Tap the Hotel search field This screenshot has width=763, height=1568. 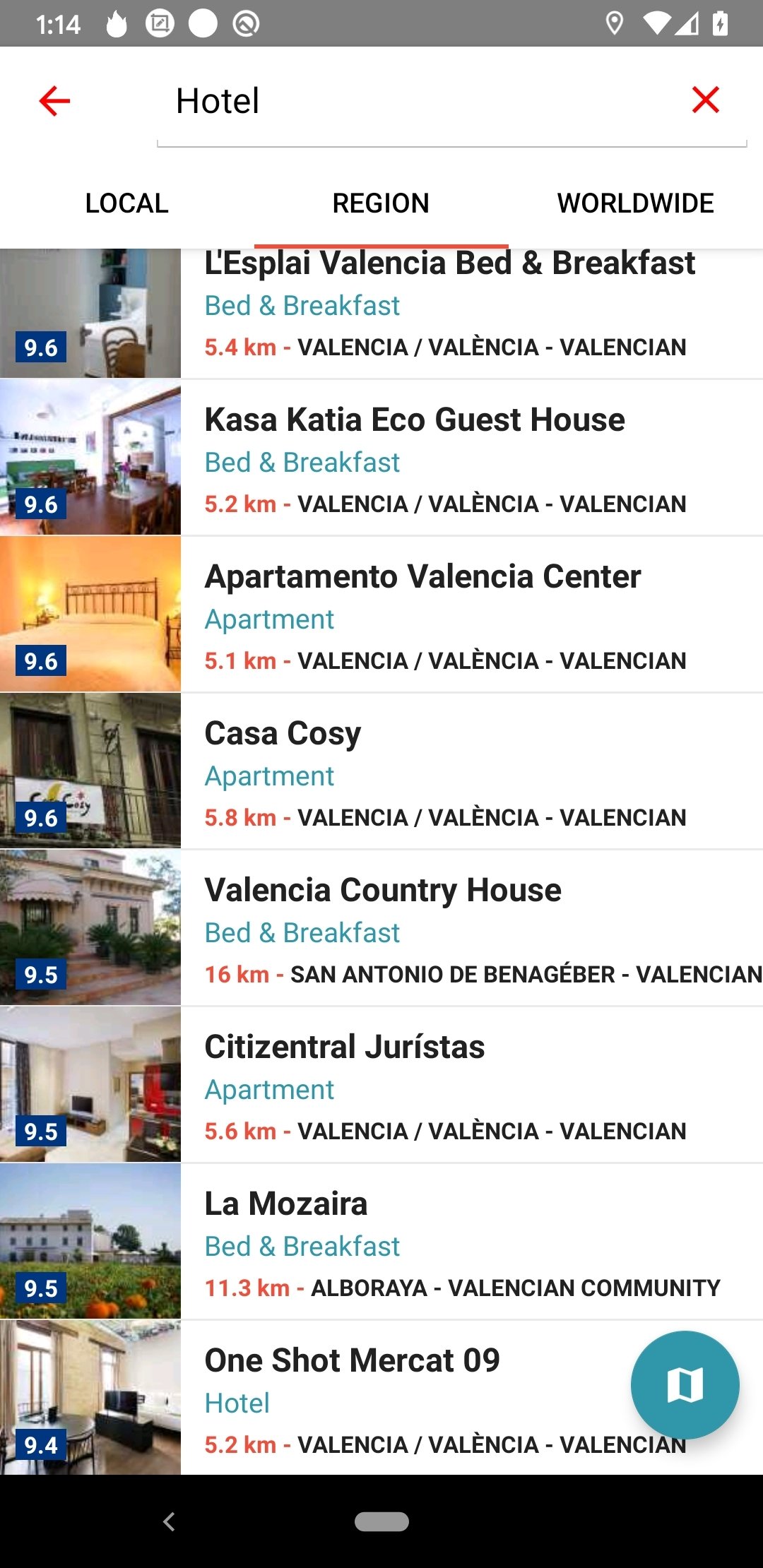pyautogui.click(x=424, y=101)
